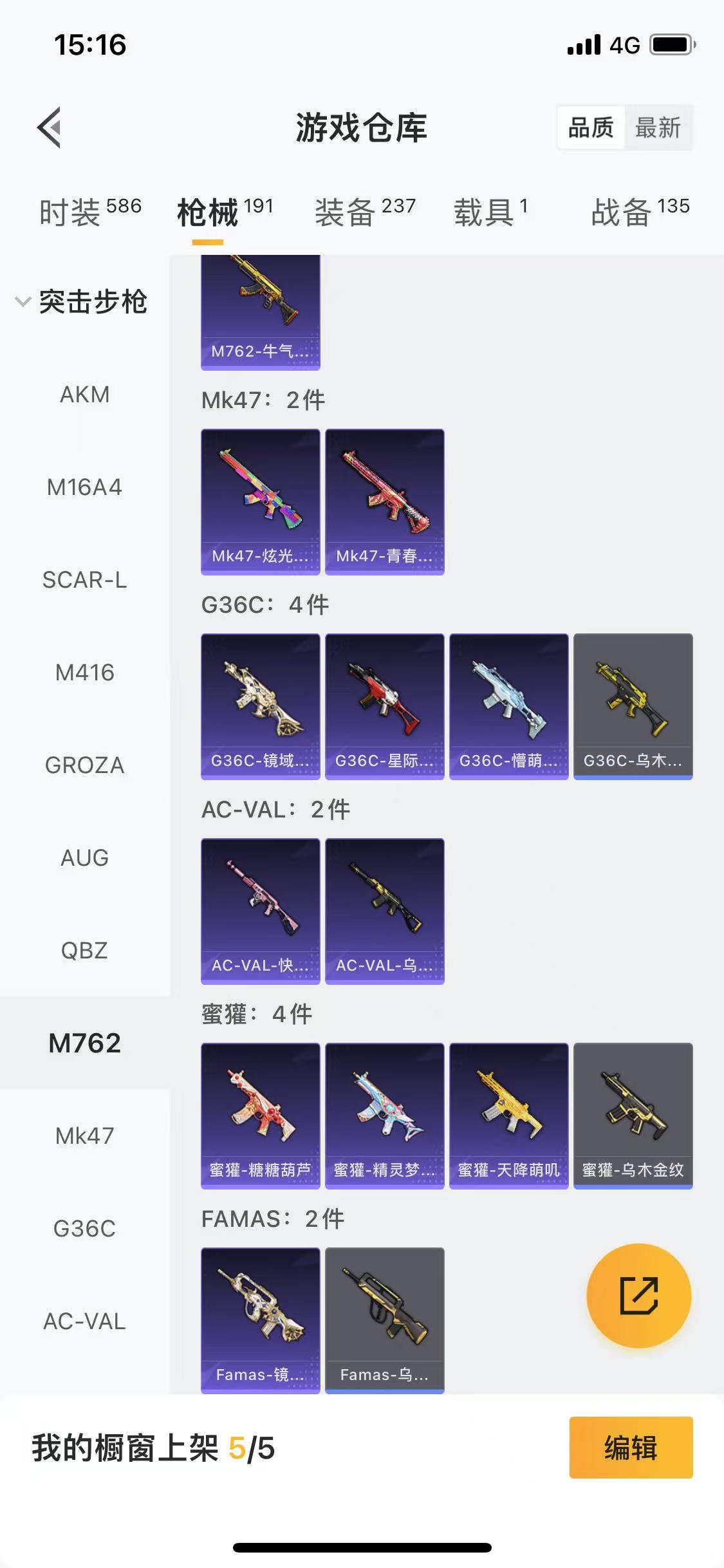The image size is (724, 1568).
Task: Open the G36C-镜域 skin tile
Action: click(260, 706)
